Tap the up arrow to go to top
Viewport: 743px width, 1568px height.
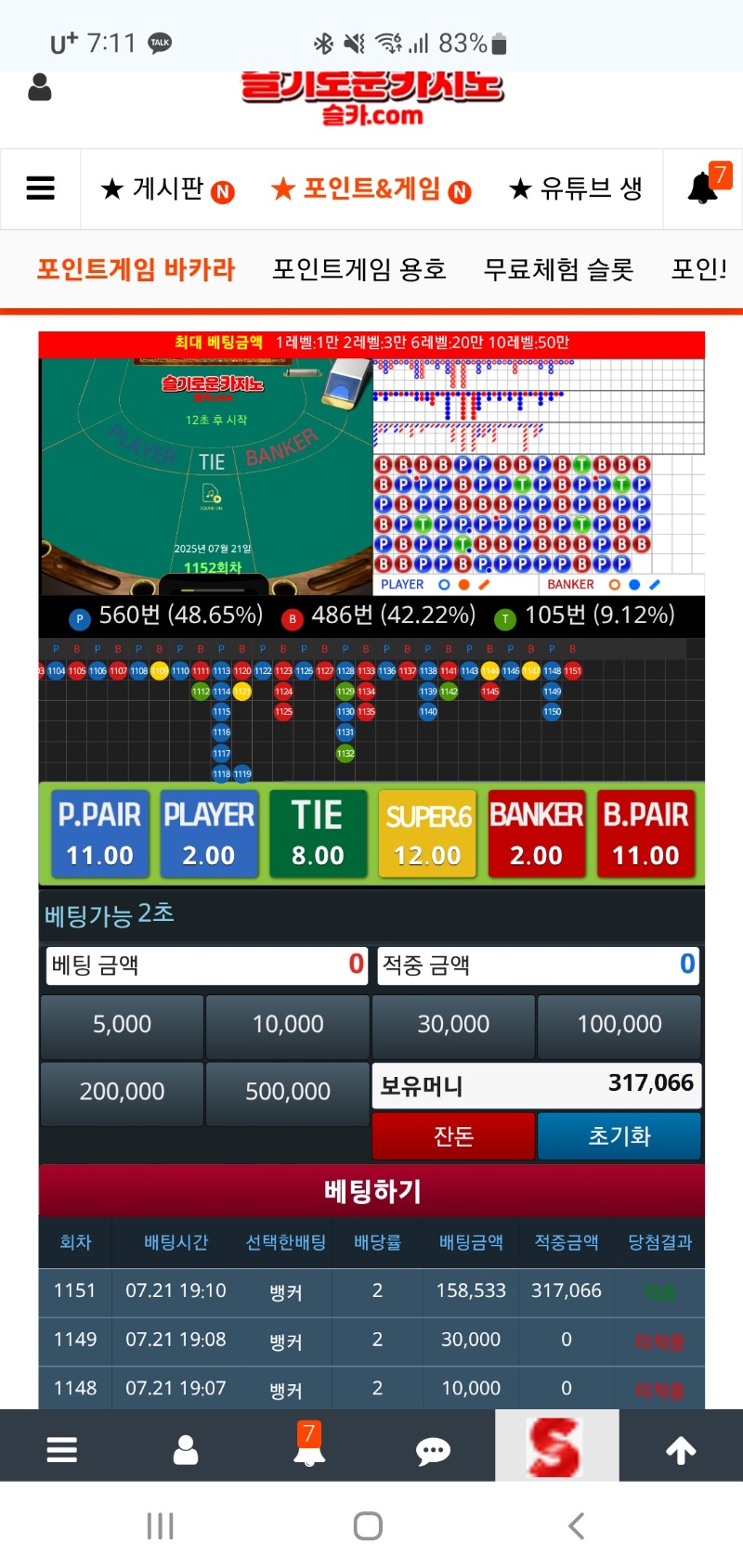pos(681,1449)
